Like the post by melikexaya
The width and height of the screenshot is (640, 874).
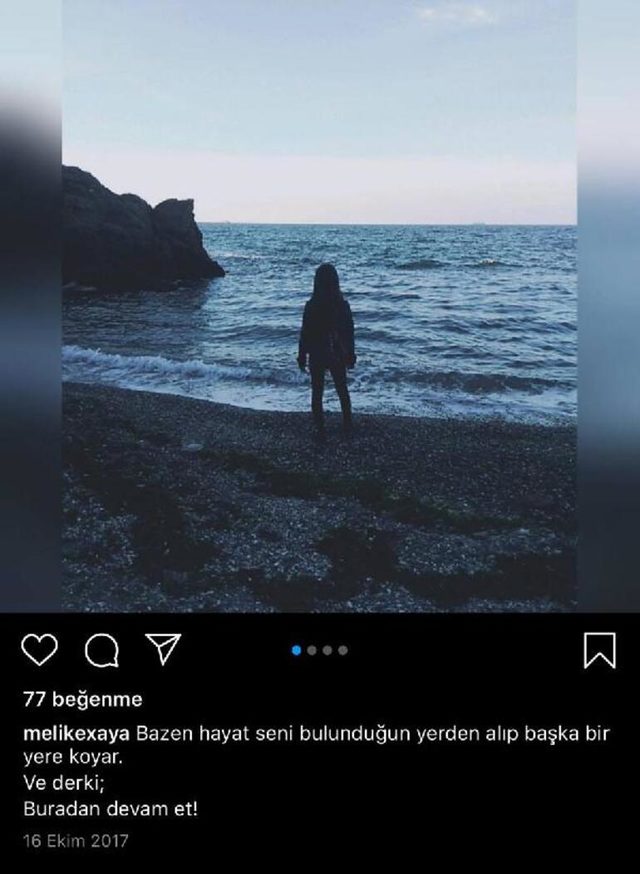click(39, 650)
